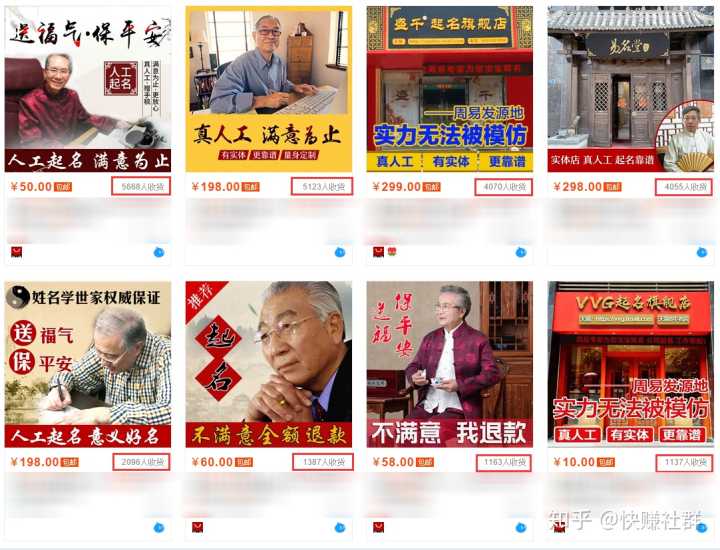Image resolution: width=720 pixels, height=550 pixels.
Task: Open the ¥298.00 physical store listing
Action: coord(630,89)
